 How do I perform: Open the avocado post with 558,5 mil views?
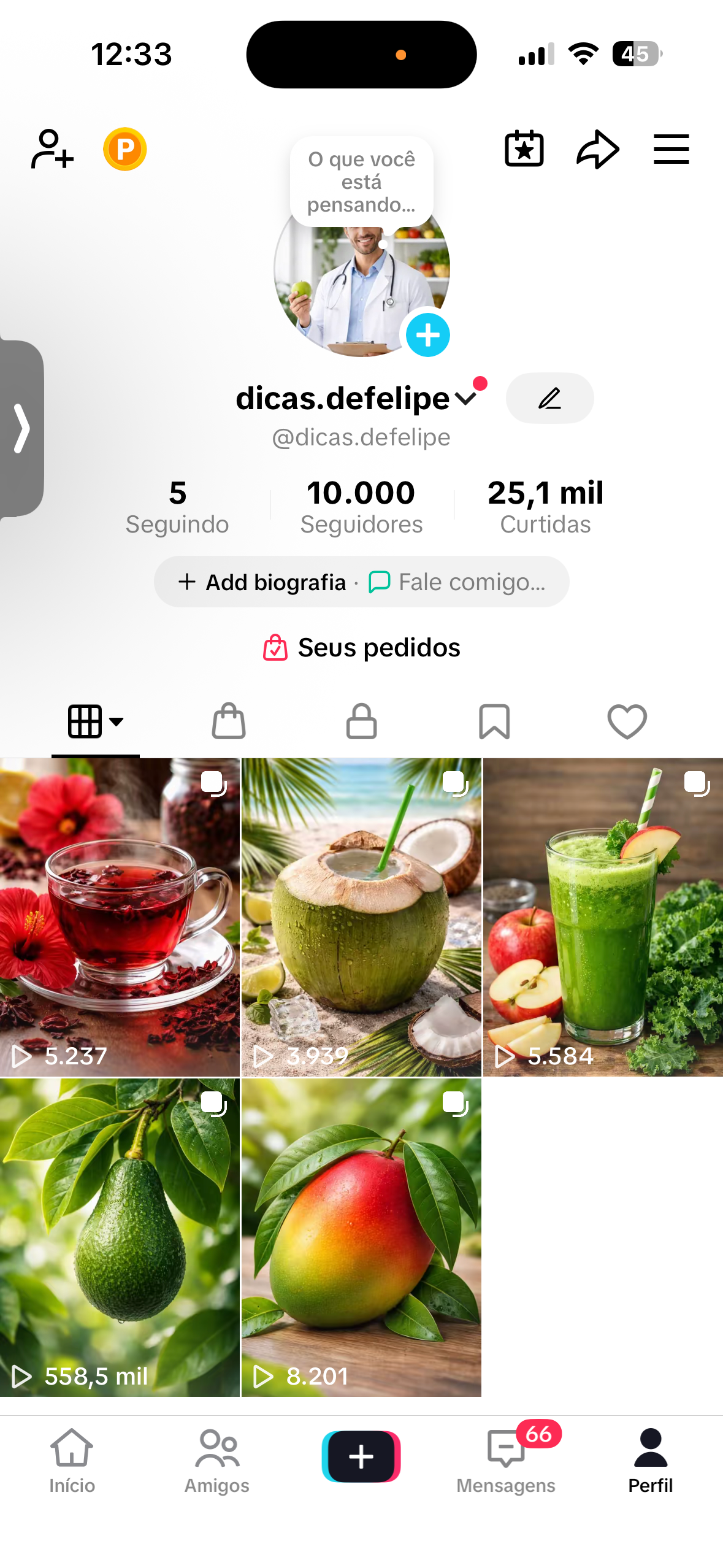[120, 1237]
